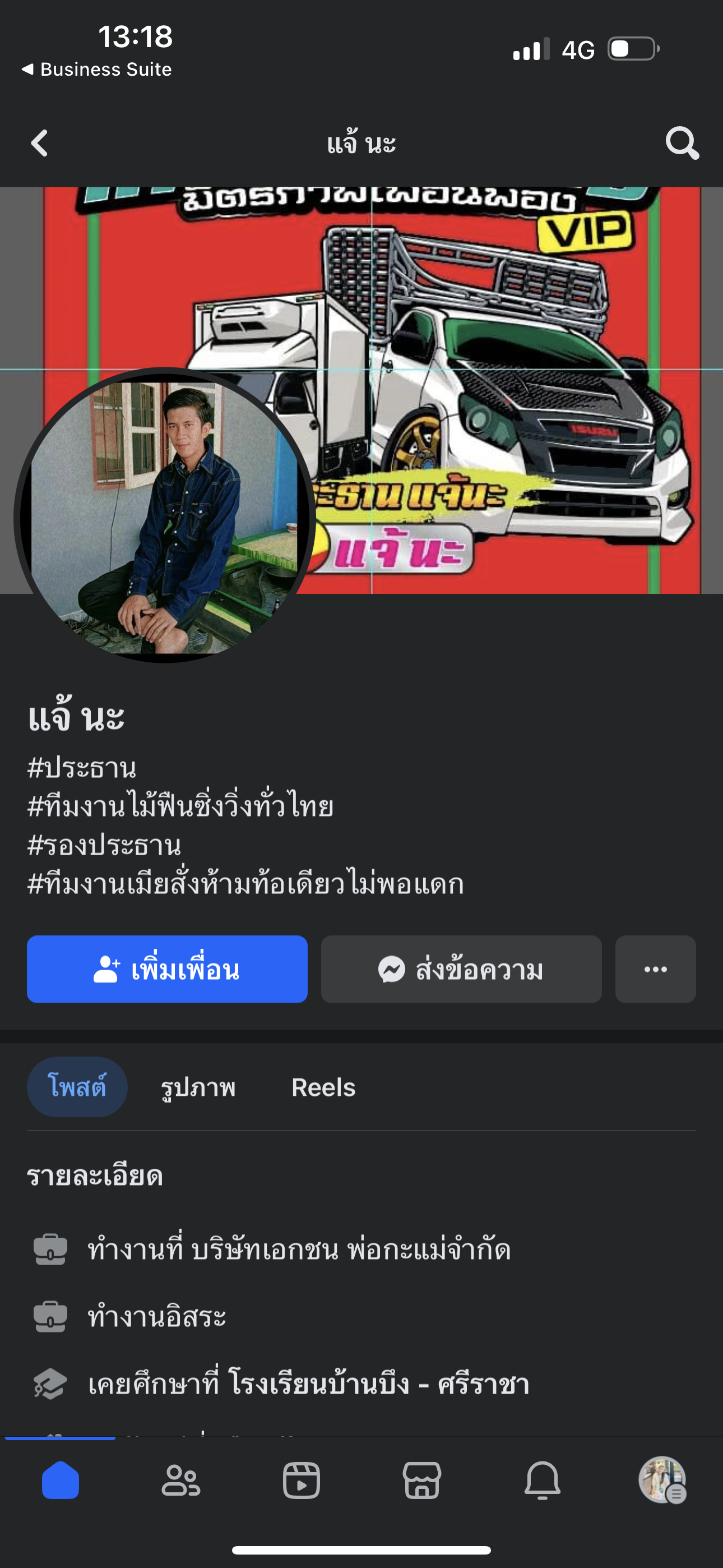Return to Business Suite app
The width and height of the screenshot is (723, 1568).
98,70
